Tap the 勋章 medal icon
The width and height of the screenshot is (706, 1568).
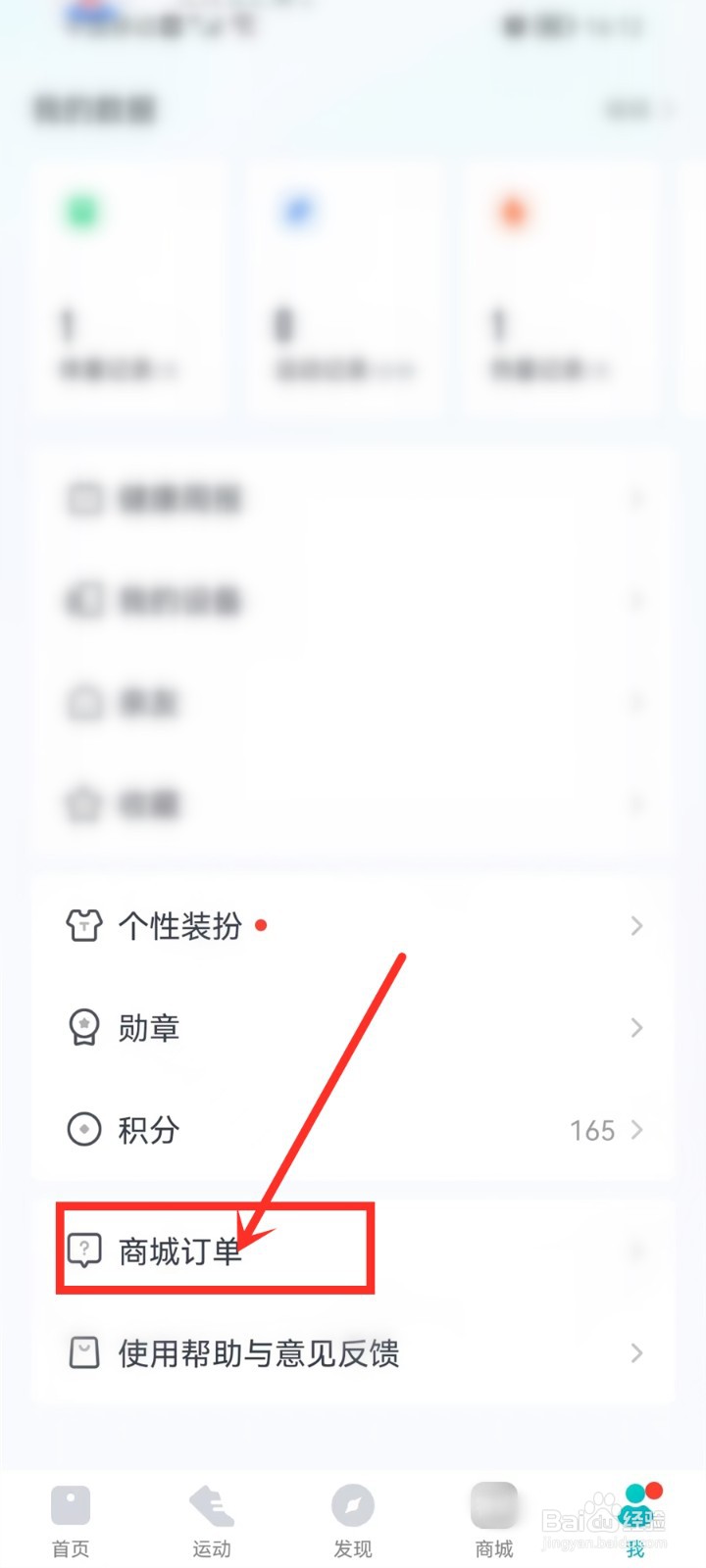click(85, 1028)
